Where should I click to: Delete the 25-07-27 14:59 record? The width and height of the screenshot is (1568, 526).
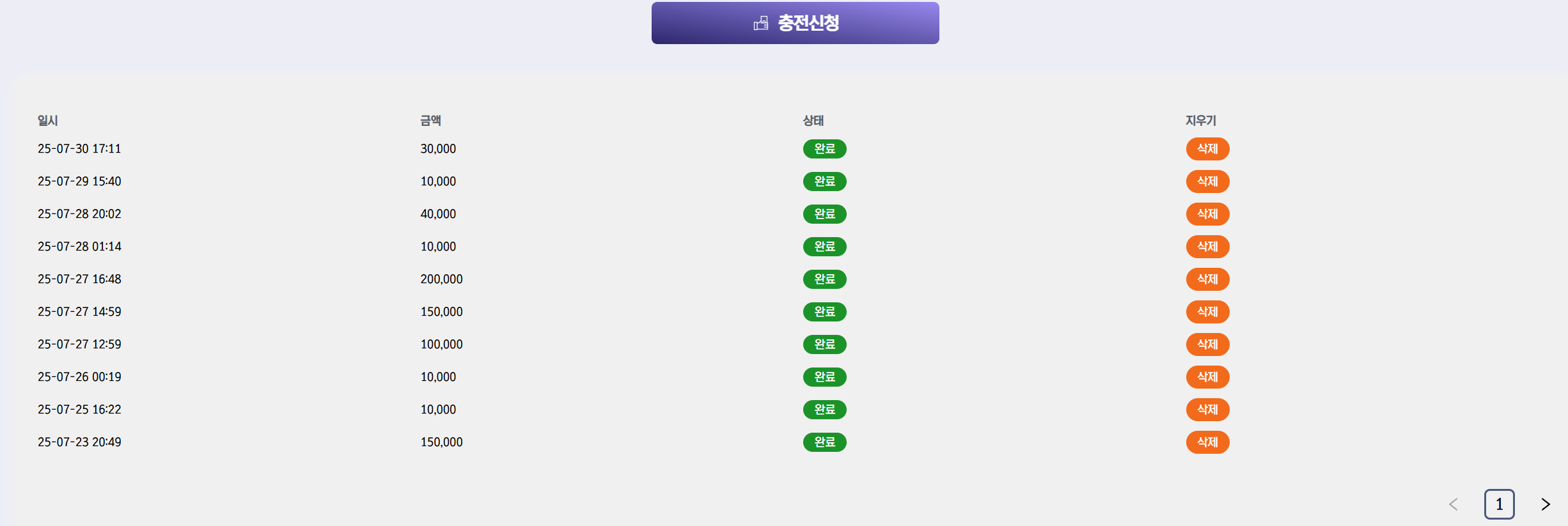(x=1207, y=312)
